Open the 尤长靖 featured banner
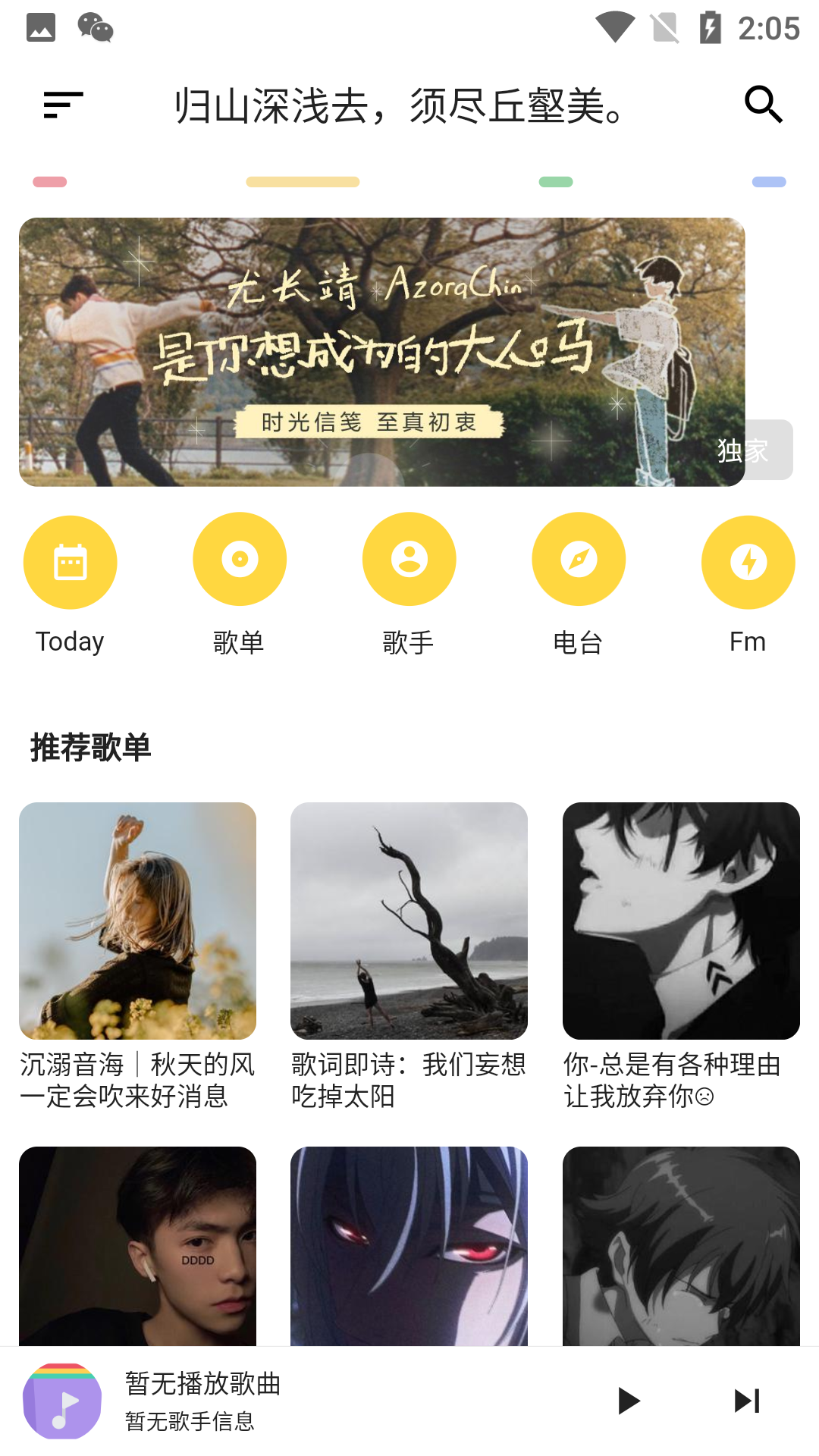Viewport: 819px width, 1456px height. click(x=383, y=350)
